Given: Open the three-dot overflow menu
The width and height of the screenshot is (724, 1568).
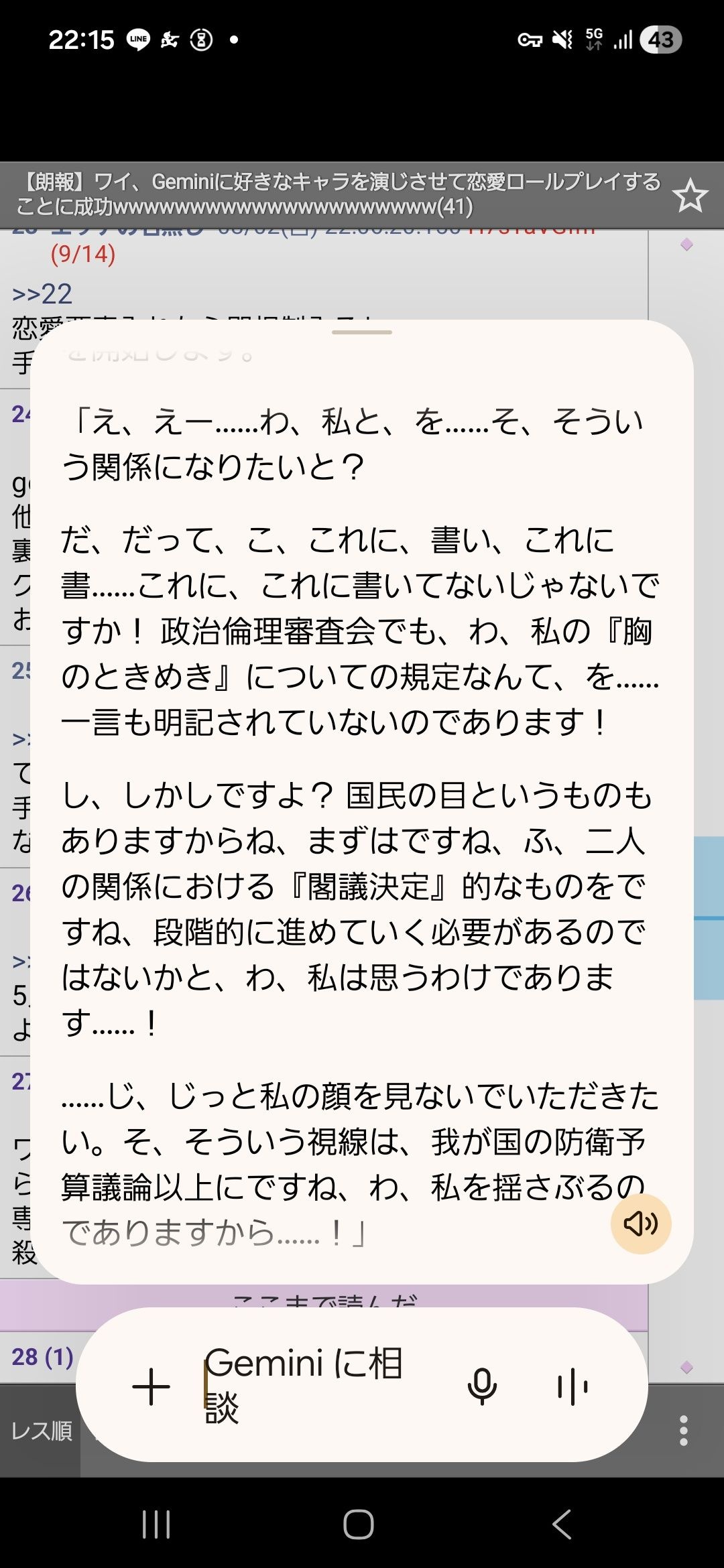Looking at the screenshot, I should [684, 1430].
